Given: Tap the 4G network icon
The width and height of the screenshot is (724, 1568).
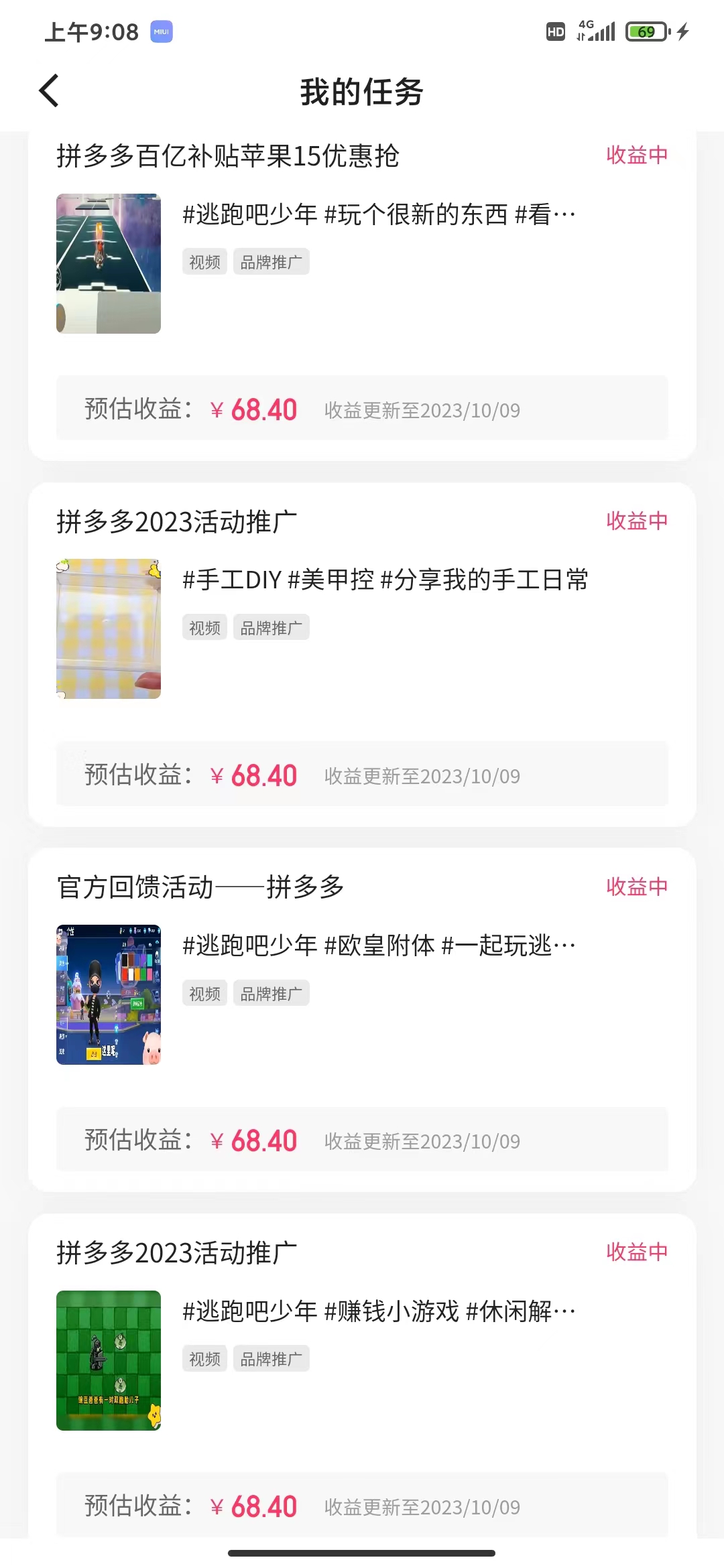Looking at the screenshot, I should (x=585, y=23).
